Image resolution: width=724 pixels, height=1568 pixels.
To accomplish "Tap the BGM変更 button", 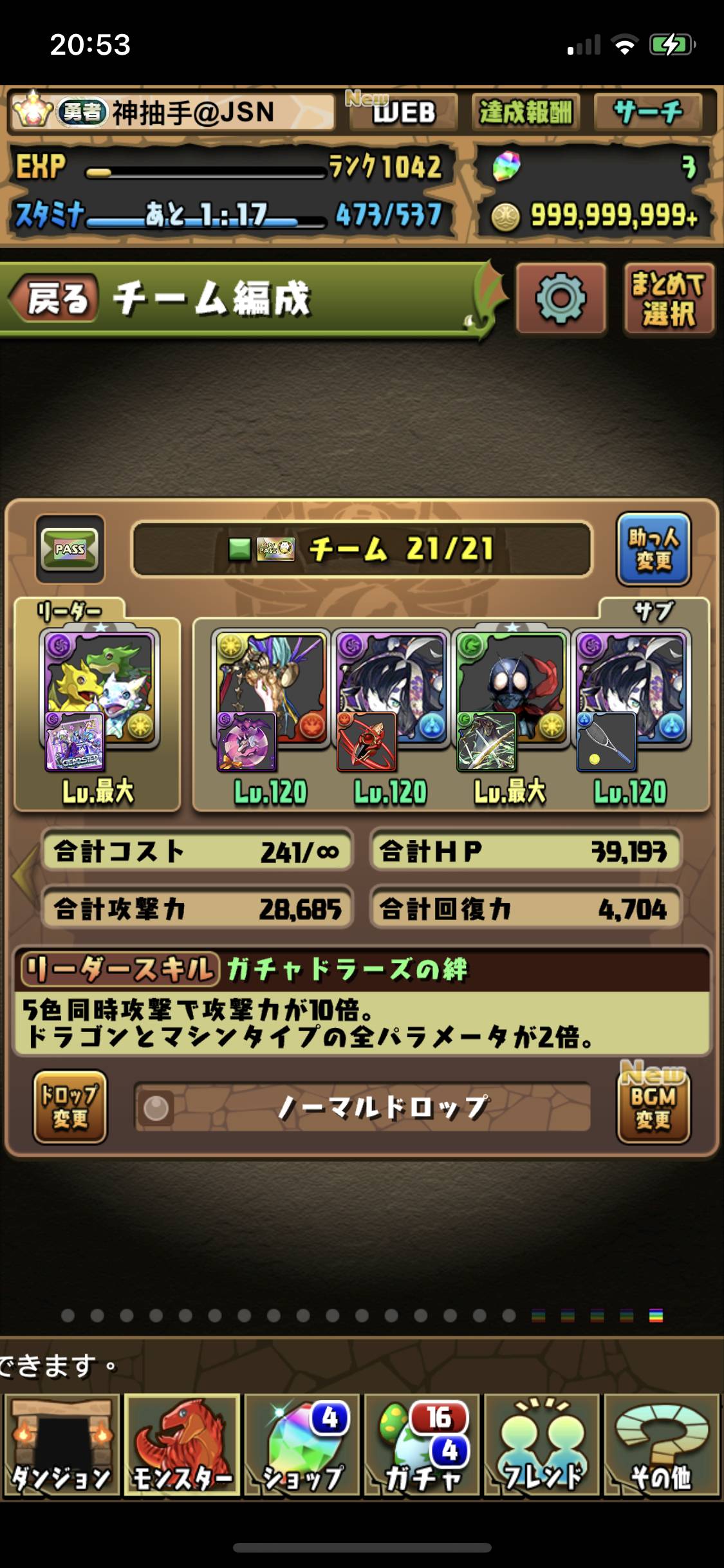I will [653, 1107].
